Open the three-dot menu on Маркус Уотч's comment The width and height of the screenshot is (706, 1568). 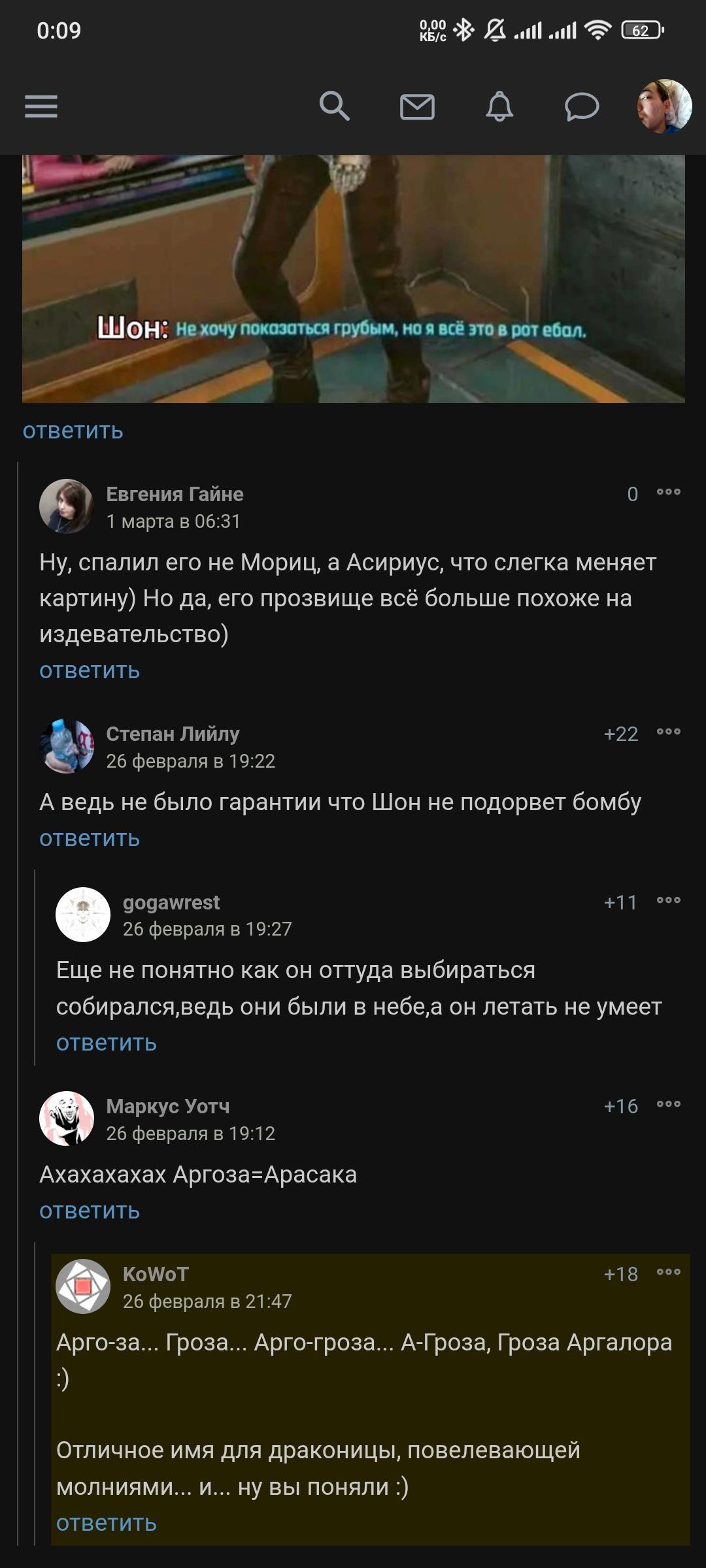pyautogui.click(x=668, y=1105)
